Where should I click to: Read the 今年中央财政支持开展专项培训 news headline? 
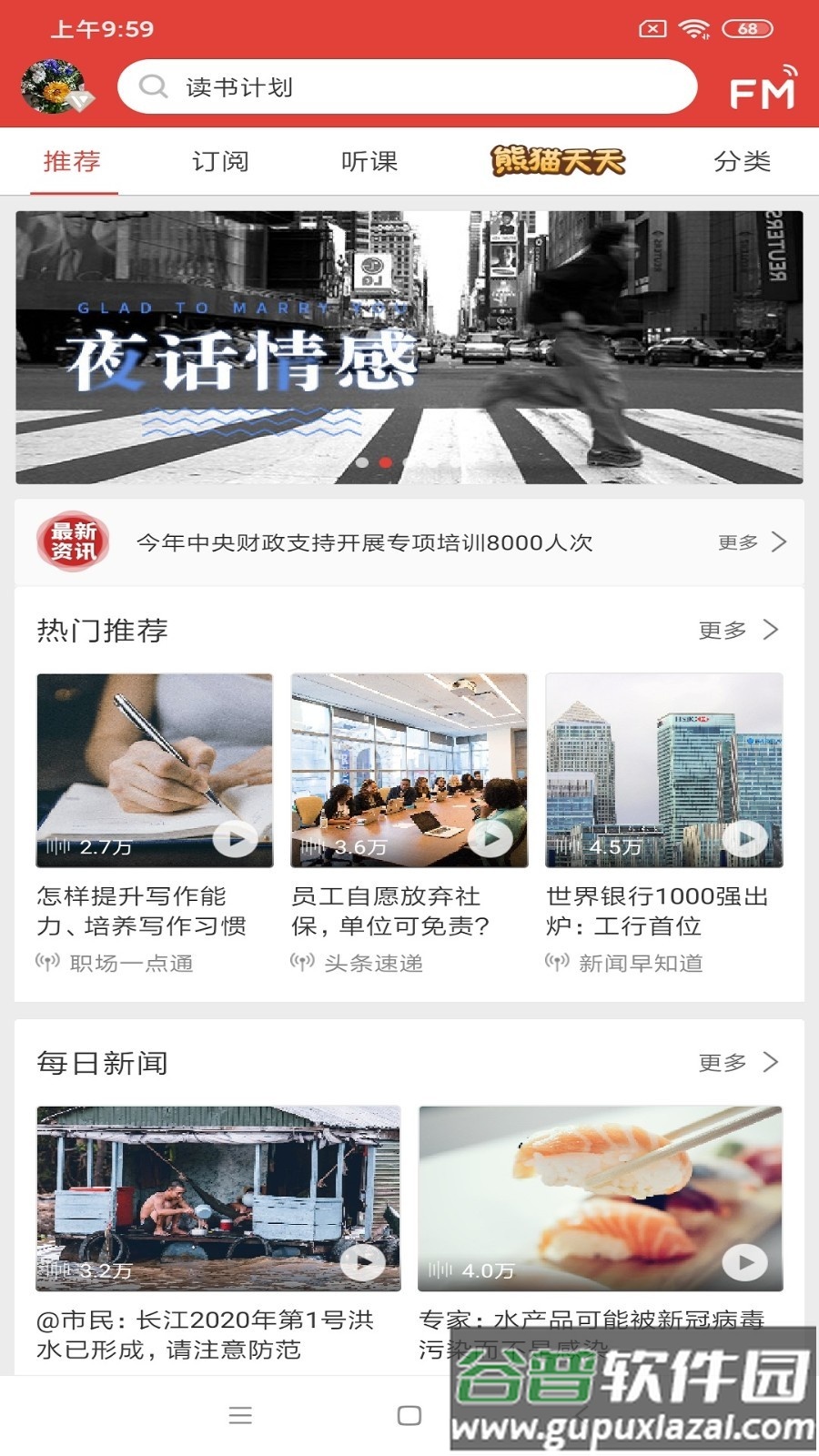point(364,543)
